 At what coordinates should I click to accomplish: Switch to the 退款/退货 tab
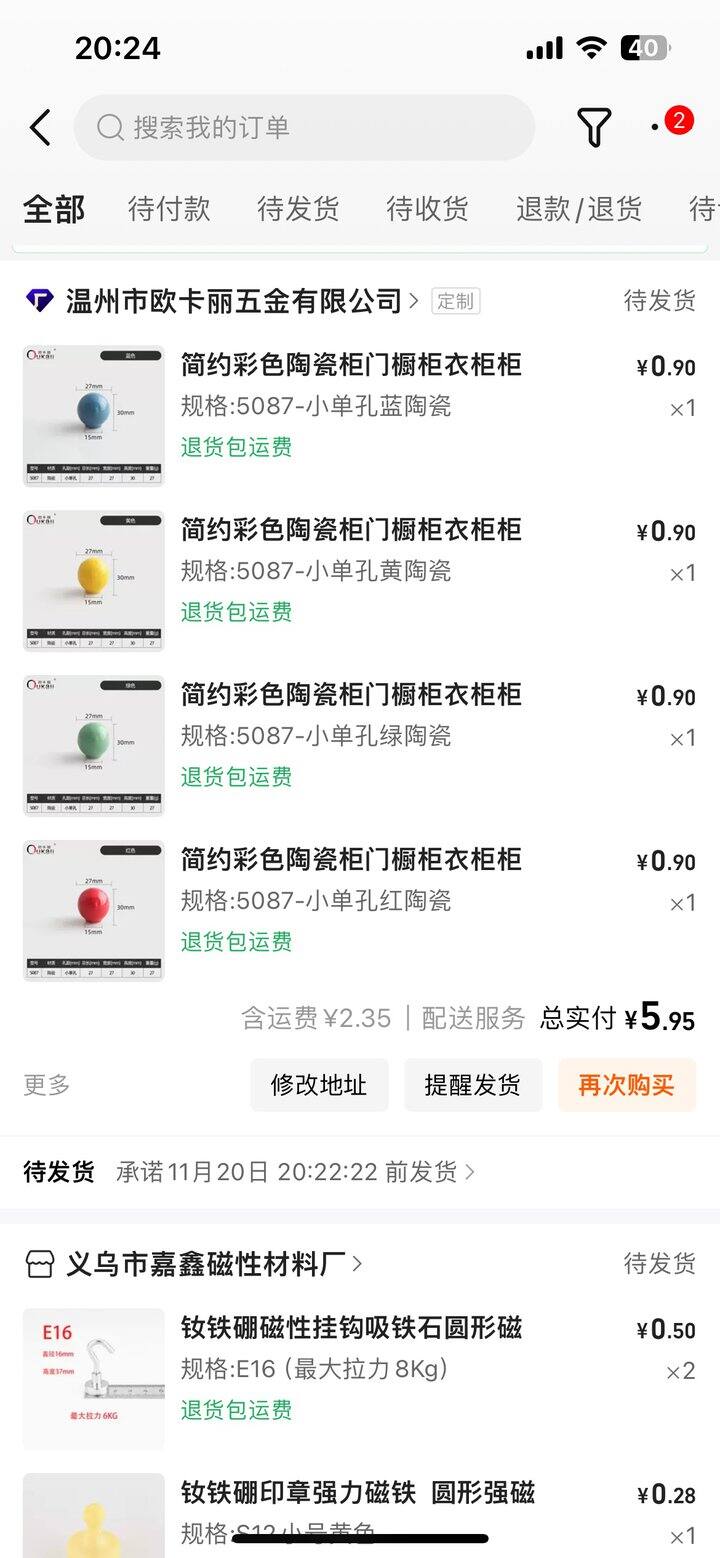click(x=578, y=209)
